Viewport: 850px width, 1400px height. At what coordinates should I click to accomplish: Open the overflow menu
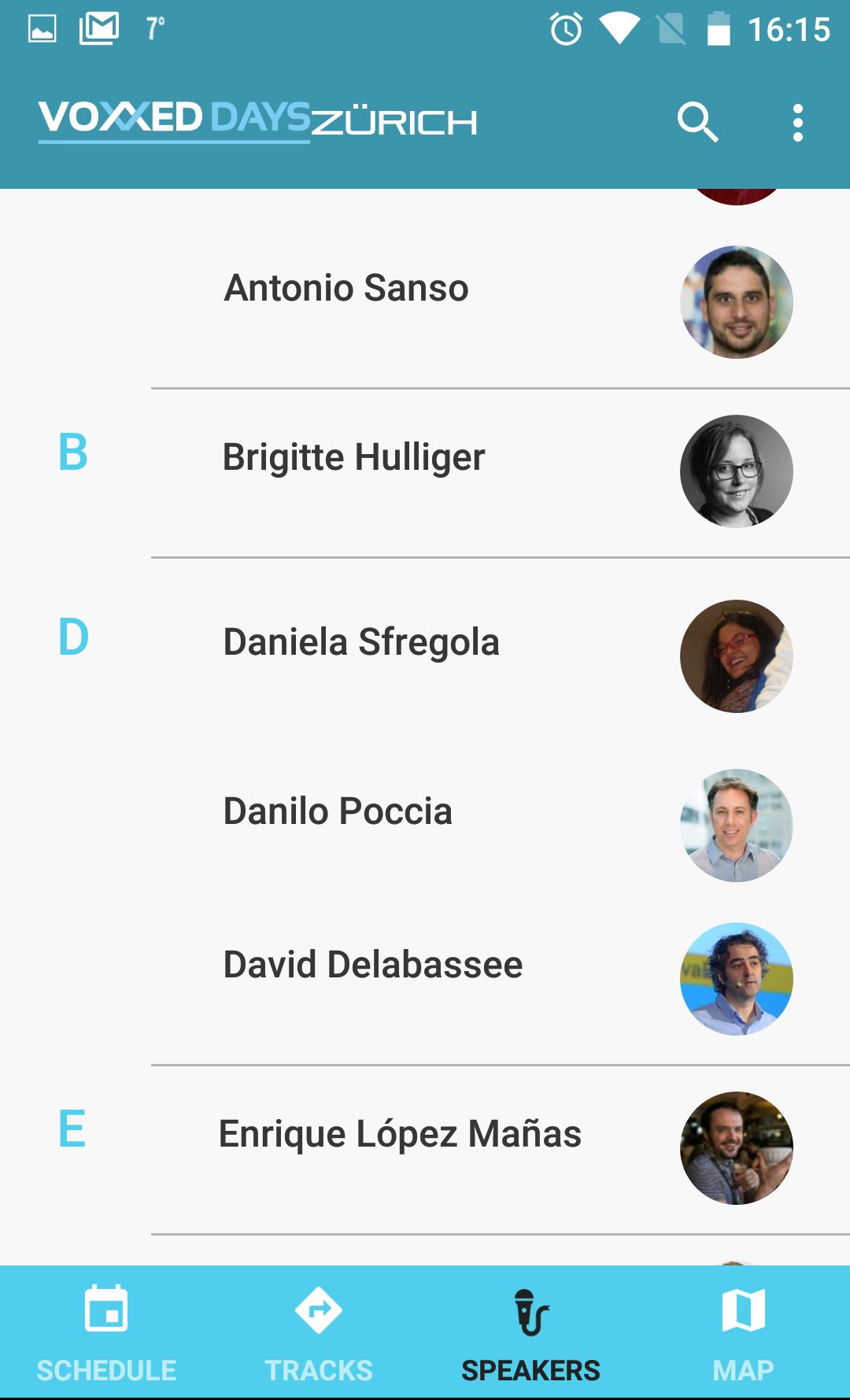[797, 123]
